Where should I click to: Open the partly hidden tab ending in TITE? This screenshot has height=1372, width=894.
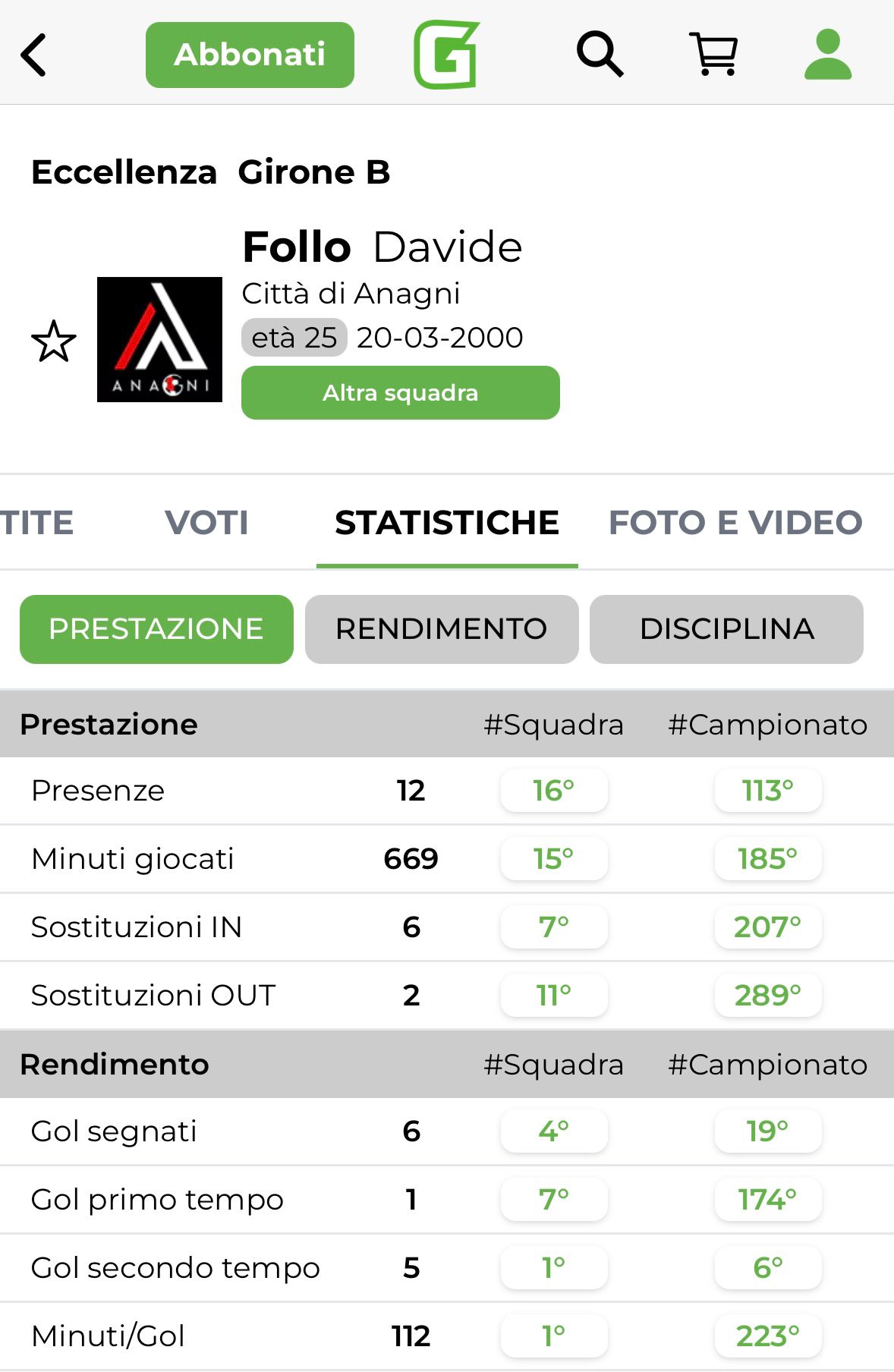pos(36,522)
